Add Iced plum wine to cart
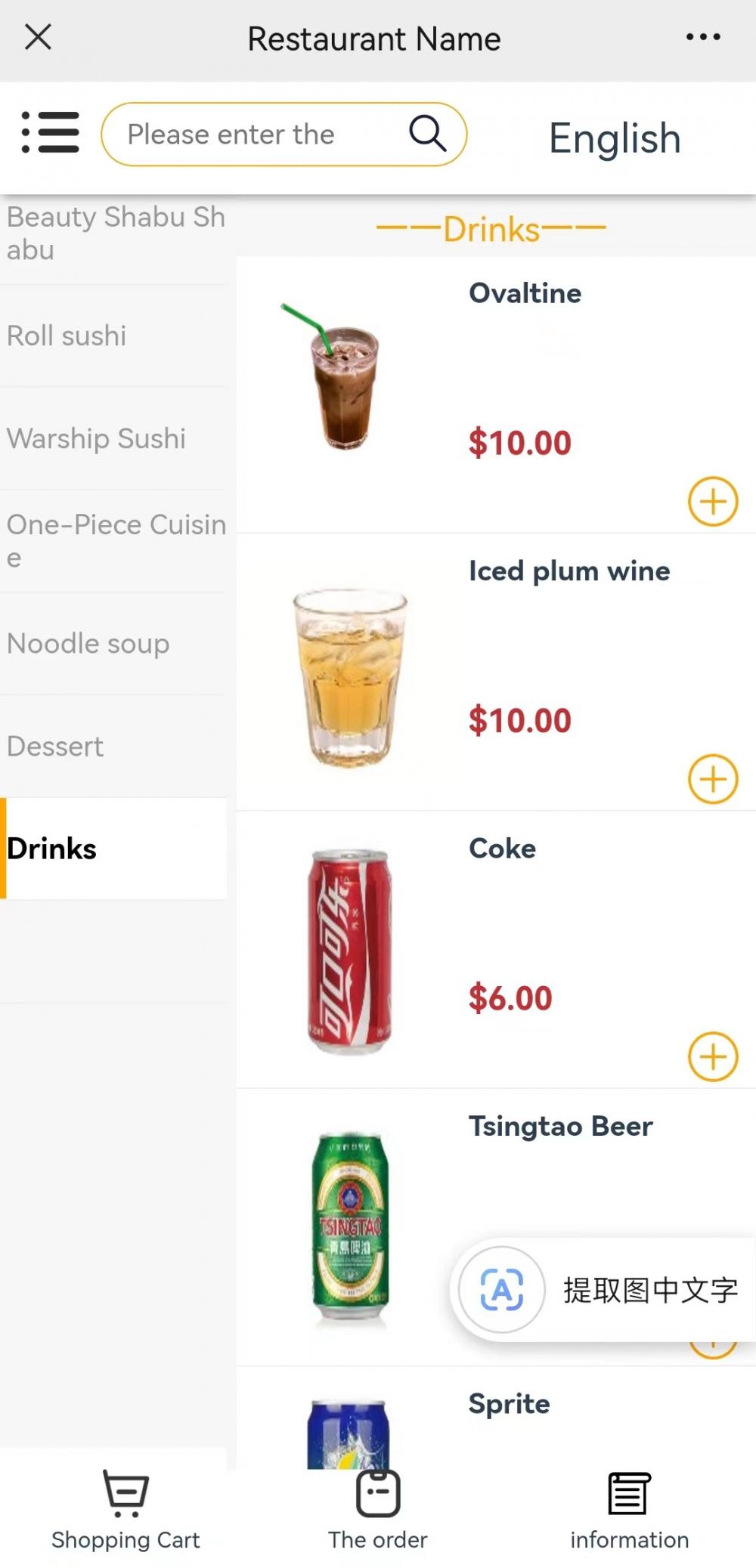The height and width of the screenshot is (1568, 756). click(712, 778)
